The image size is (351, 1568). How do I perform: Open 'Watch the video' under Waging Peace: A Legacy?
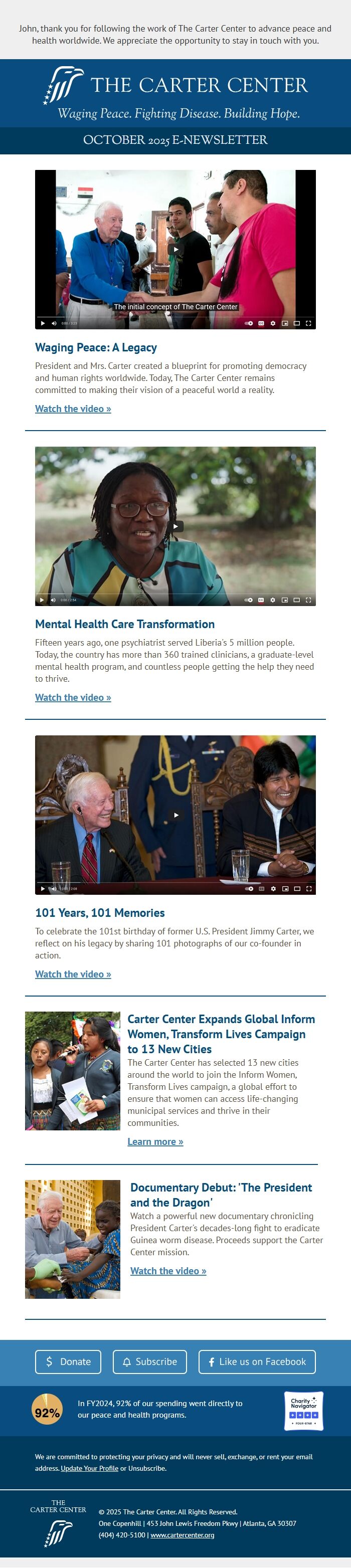click(x=73, y=409)
